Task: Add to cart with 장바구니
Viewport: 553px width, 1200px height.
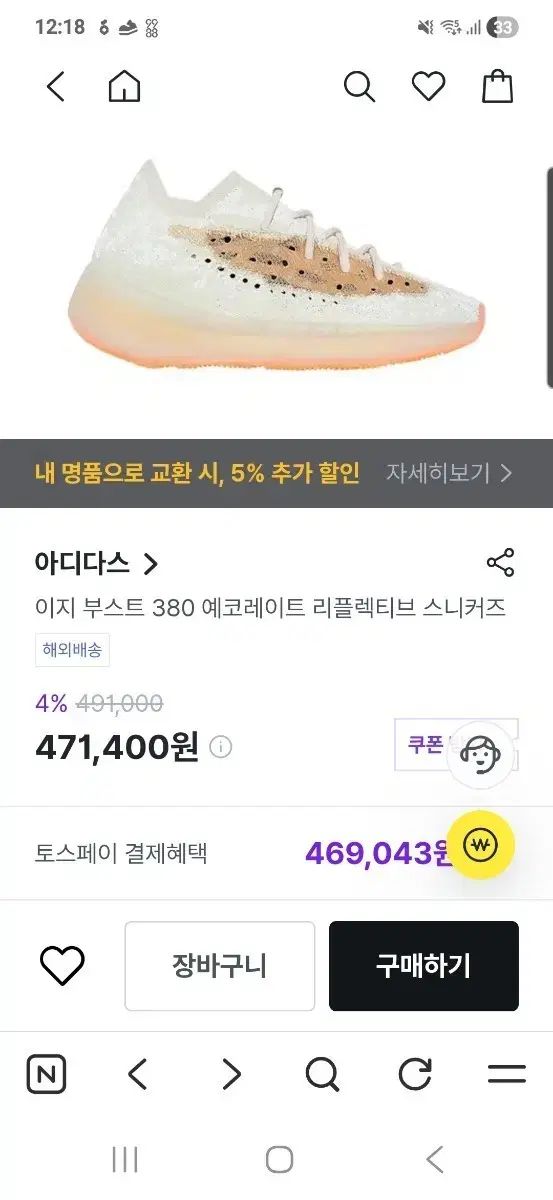Action: tap(220, 966)
